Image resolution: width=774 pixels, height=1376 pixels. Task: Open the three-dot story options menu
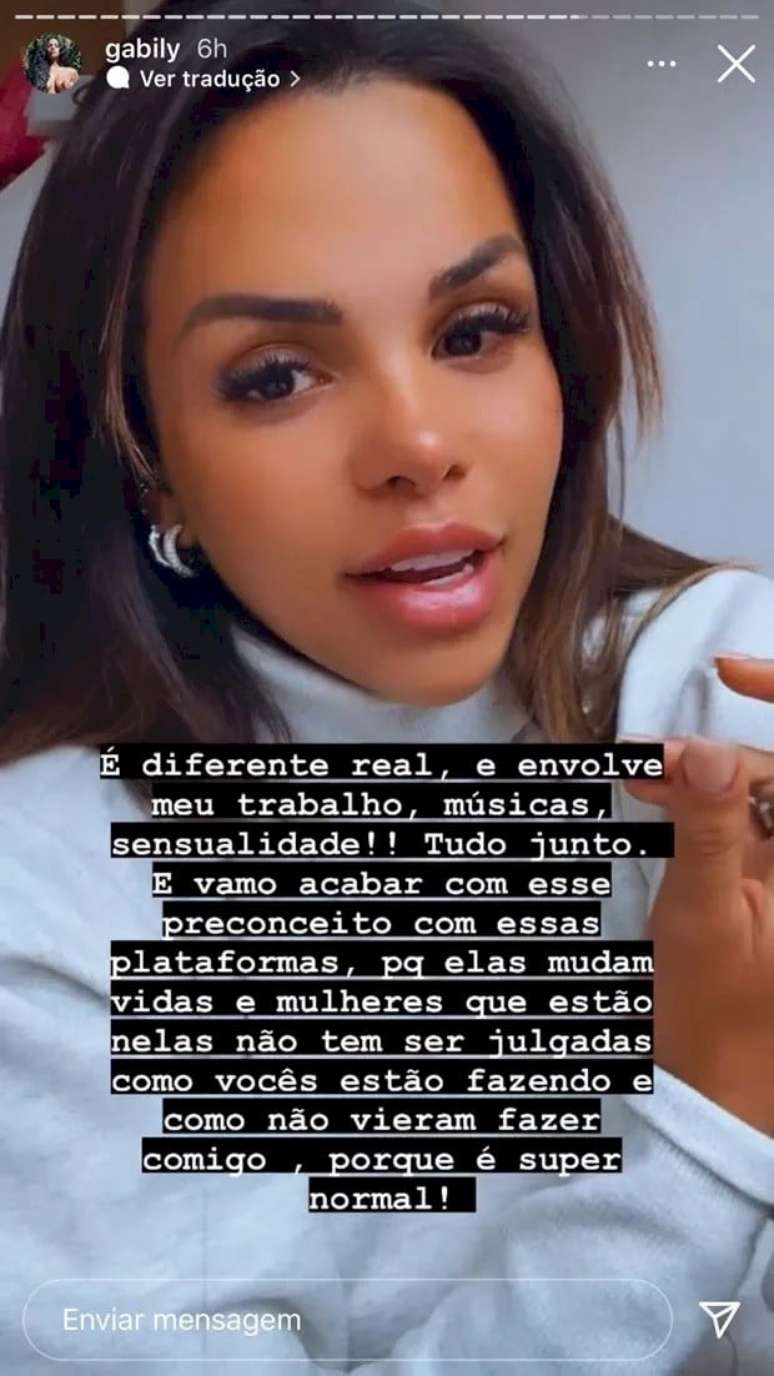[x=661, y=64]
